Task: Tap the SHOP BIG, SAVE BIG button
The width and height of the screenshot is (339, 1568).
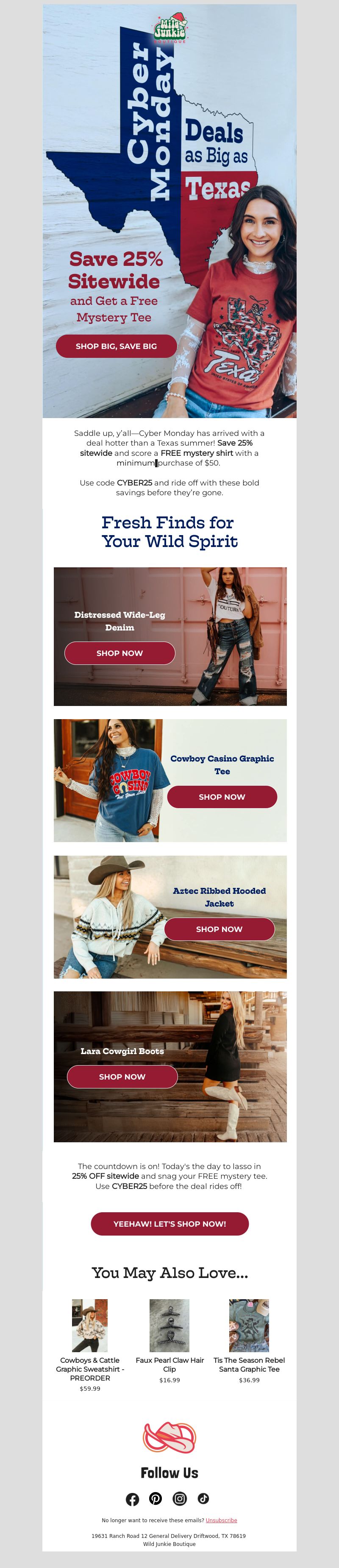Action: pos(116,346)
